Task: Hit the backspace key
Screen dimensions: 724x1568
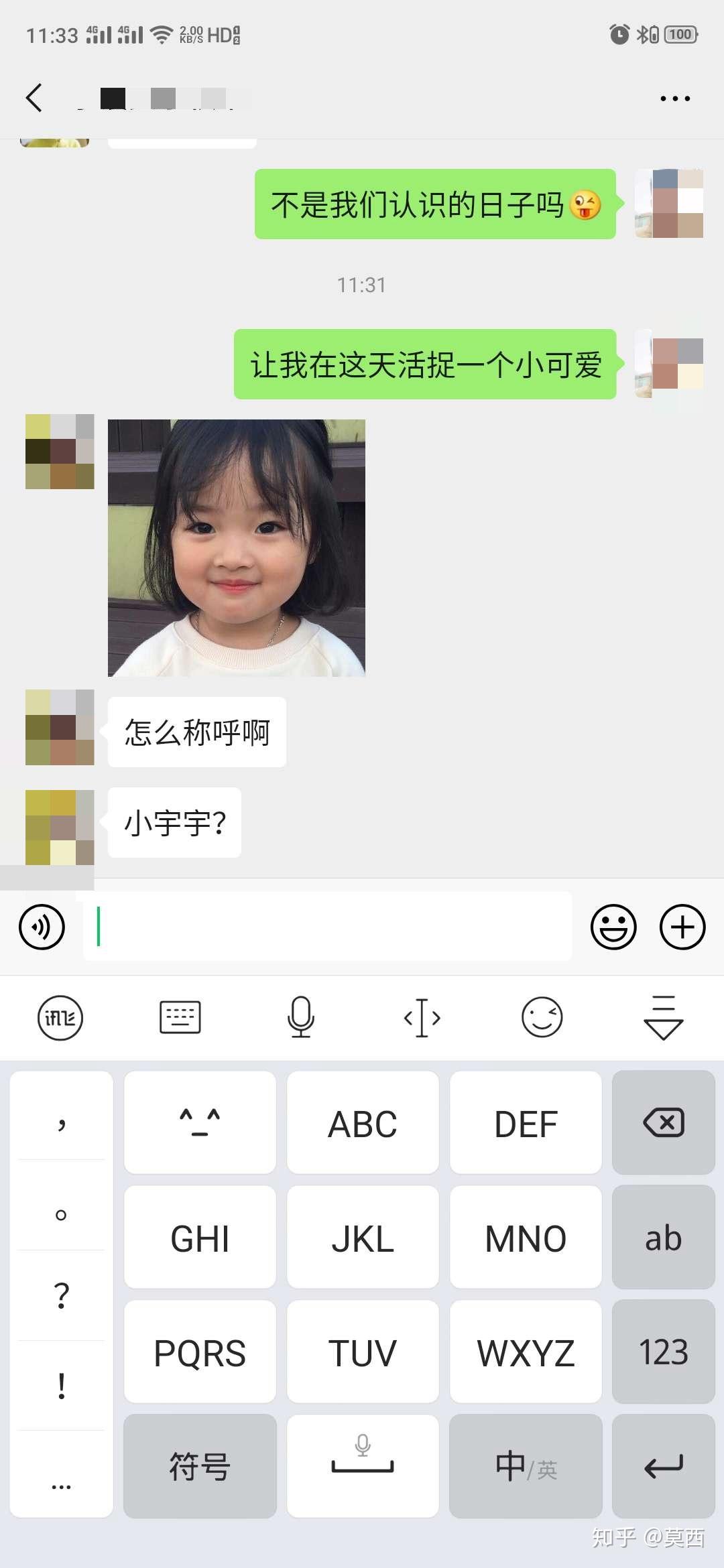Action: 664,1122
